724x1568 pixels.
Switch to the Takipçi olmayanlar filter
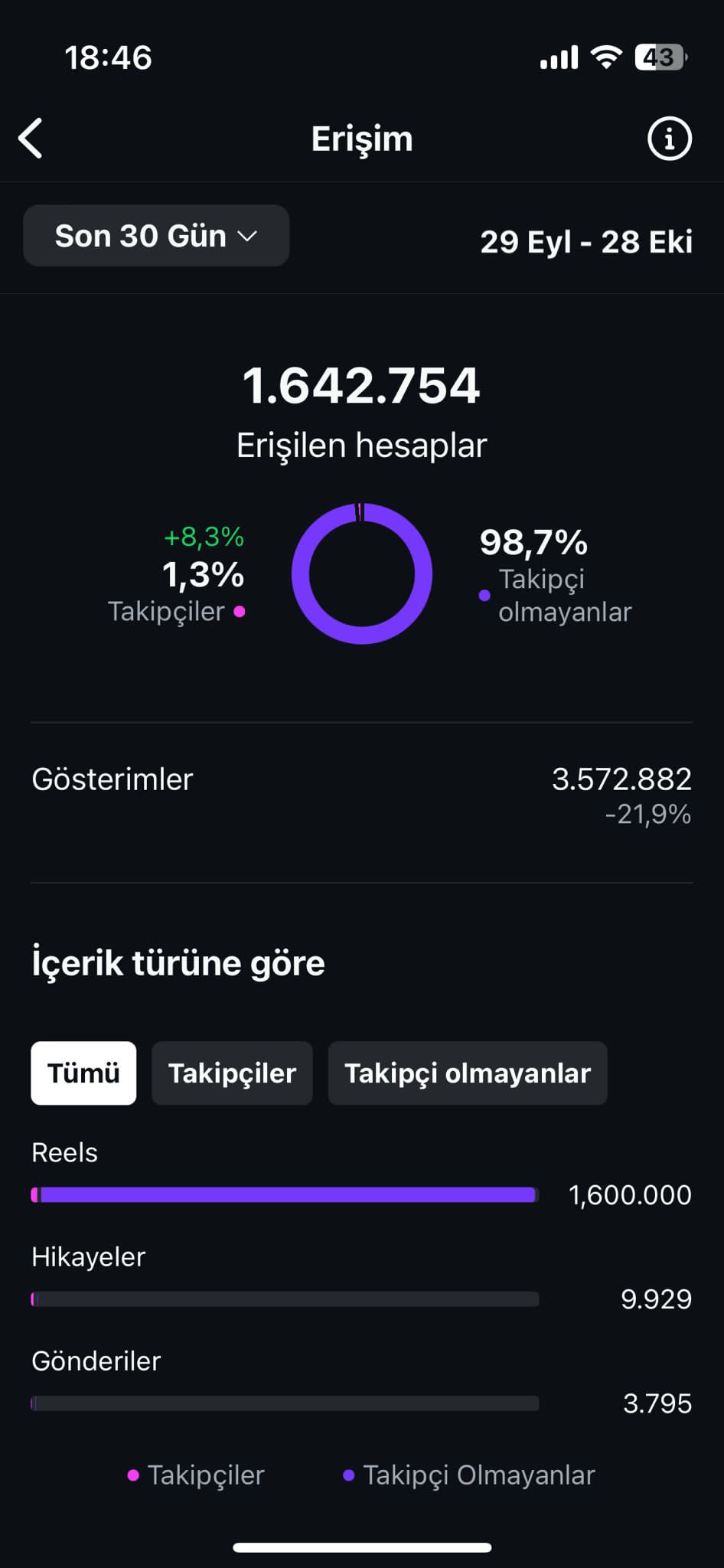[468, 1073]
